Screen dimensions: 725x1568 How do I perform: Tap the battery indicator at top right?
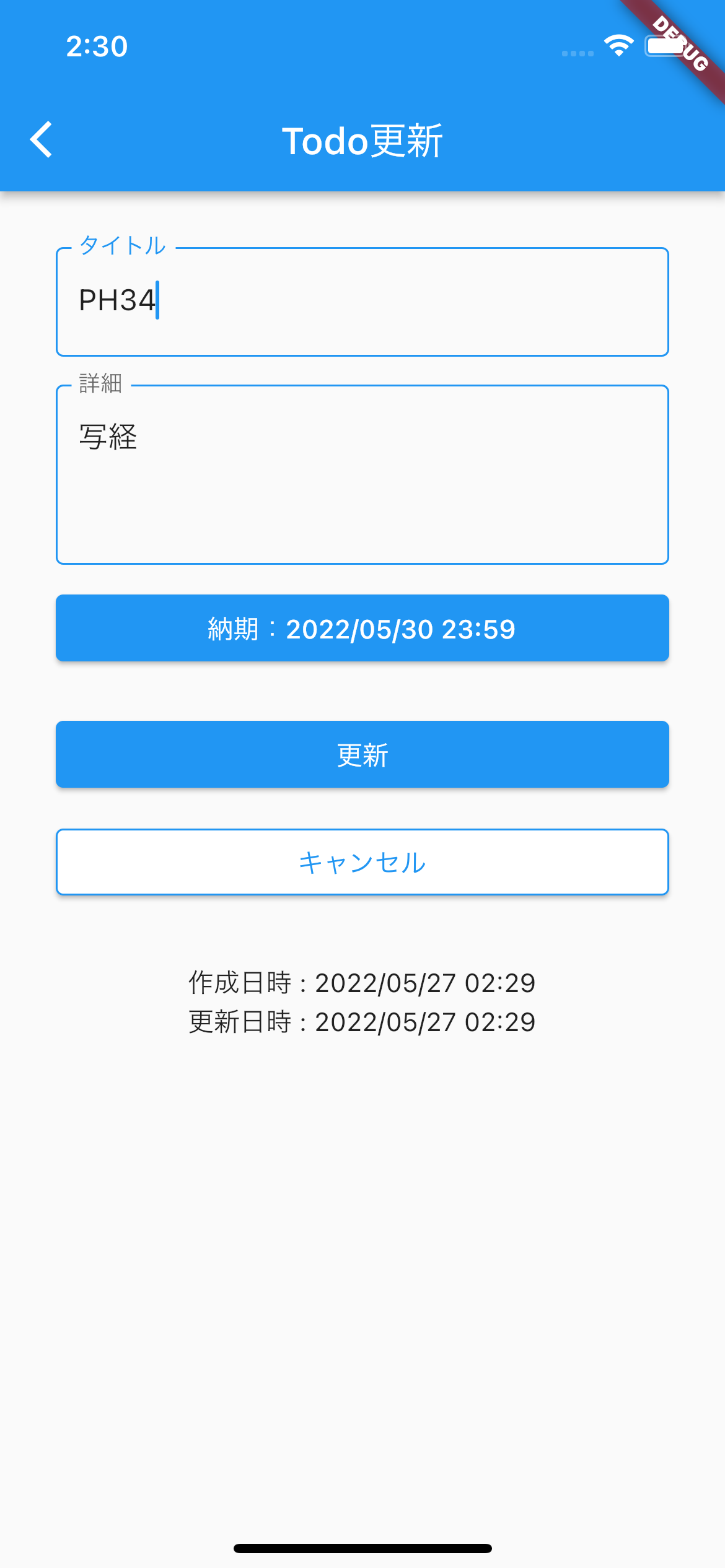(x=666, y=45)
